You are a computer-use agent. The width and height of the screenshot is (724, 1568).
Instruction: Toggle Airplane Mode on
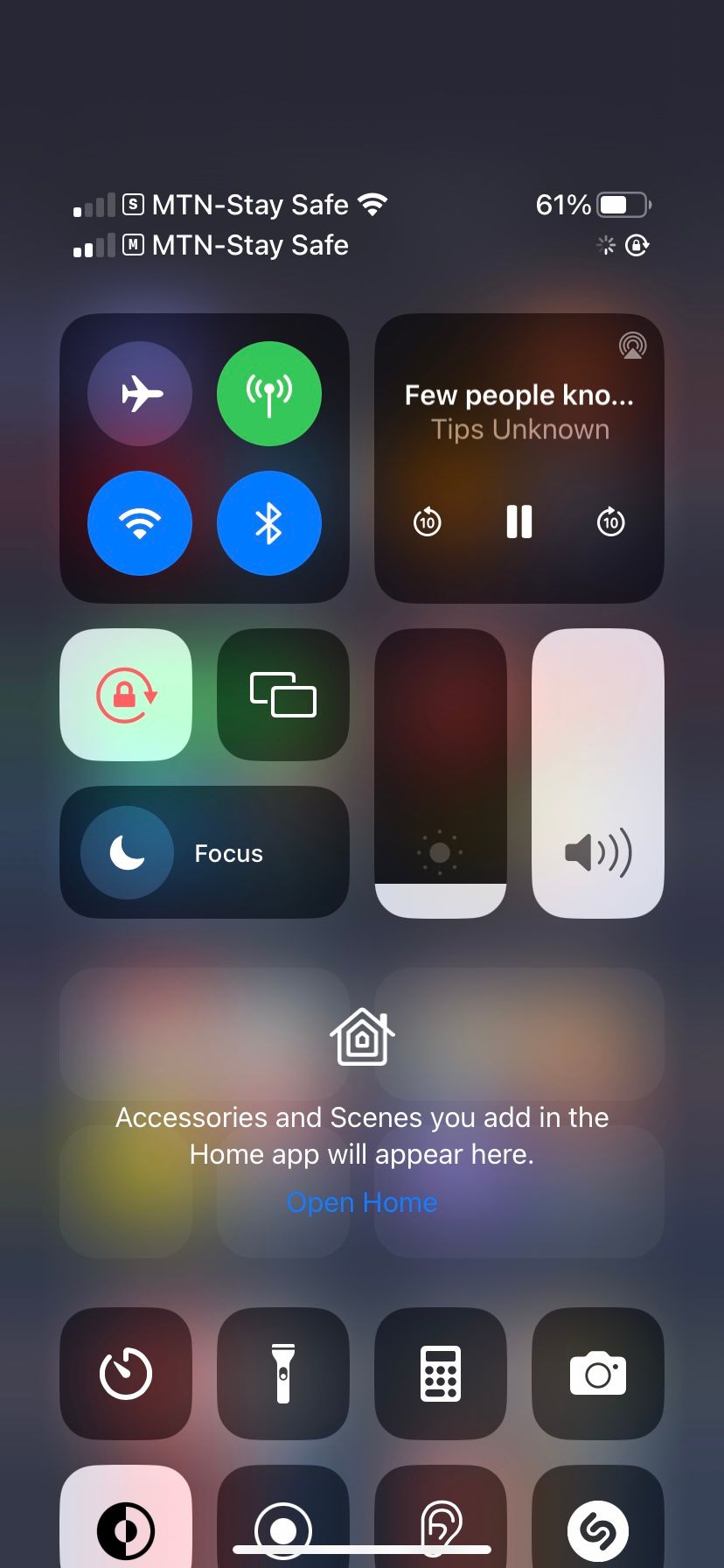140,394
